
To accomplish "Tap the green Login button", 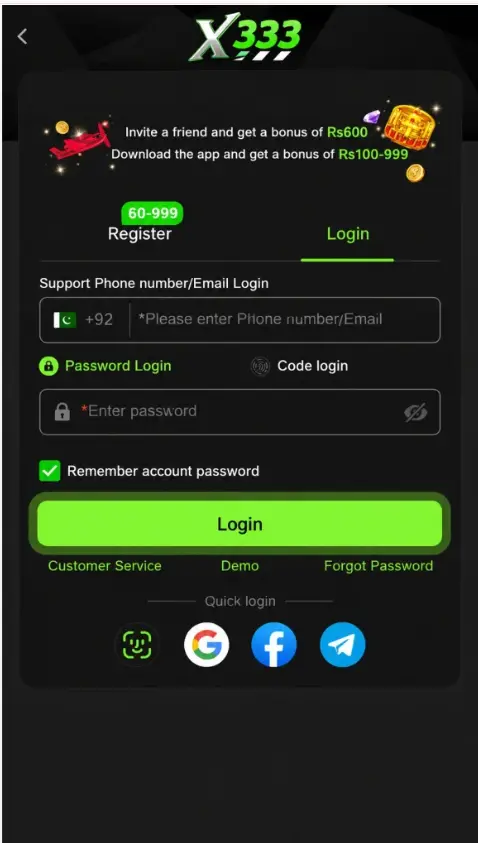I will pyautogui.click(x=240, y=524).
